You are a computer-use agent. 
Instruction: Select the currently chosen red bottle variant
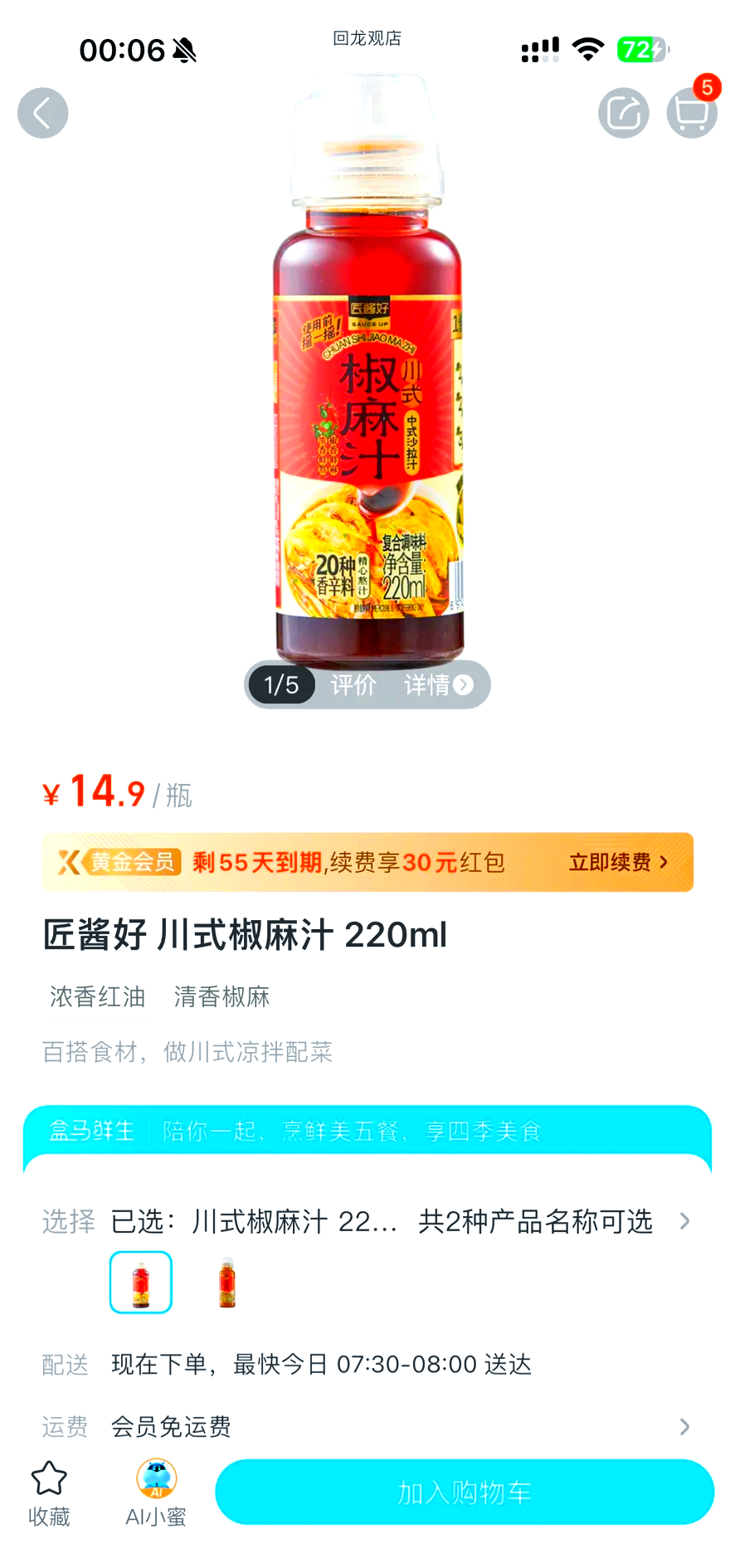pyautogui.click(x=140, y=1281)
